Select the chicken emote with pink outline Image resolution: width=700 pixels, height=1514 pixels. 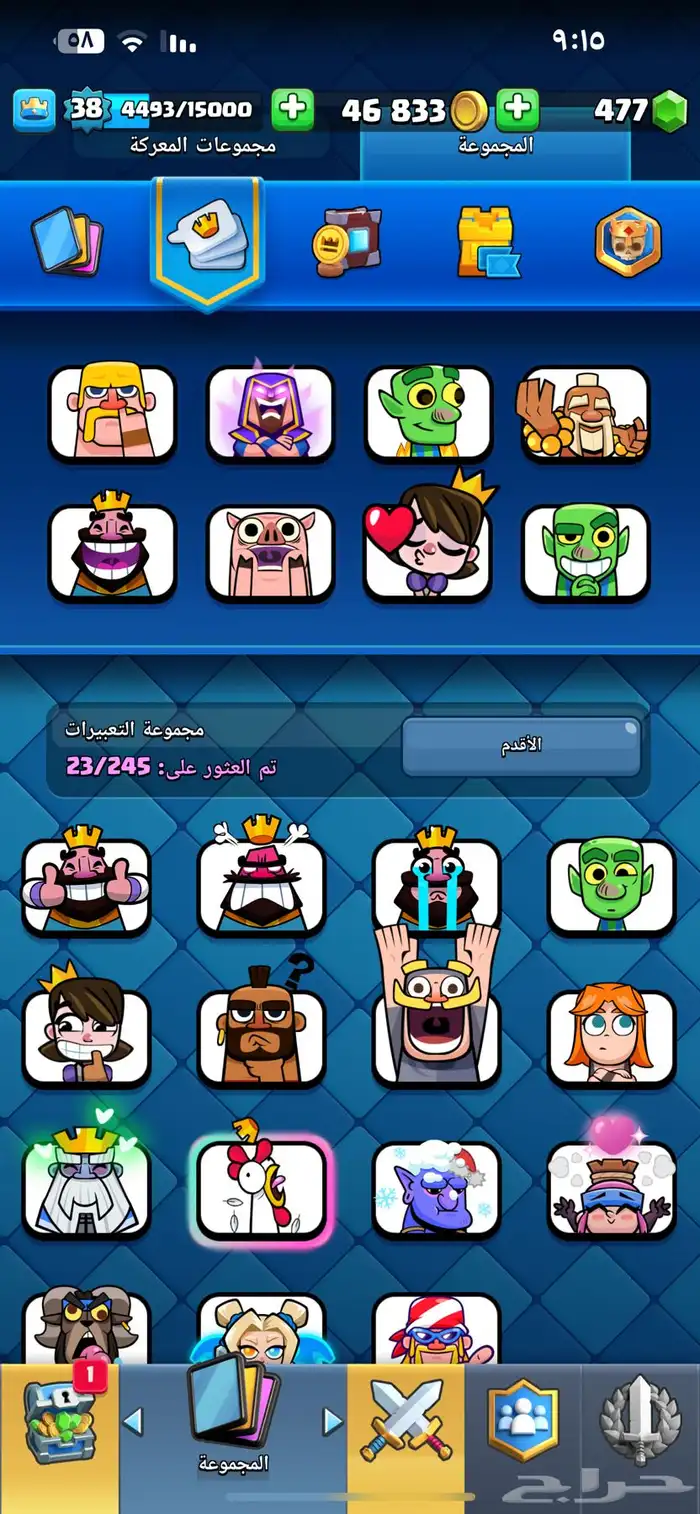click(262, 1189)
